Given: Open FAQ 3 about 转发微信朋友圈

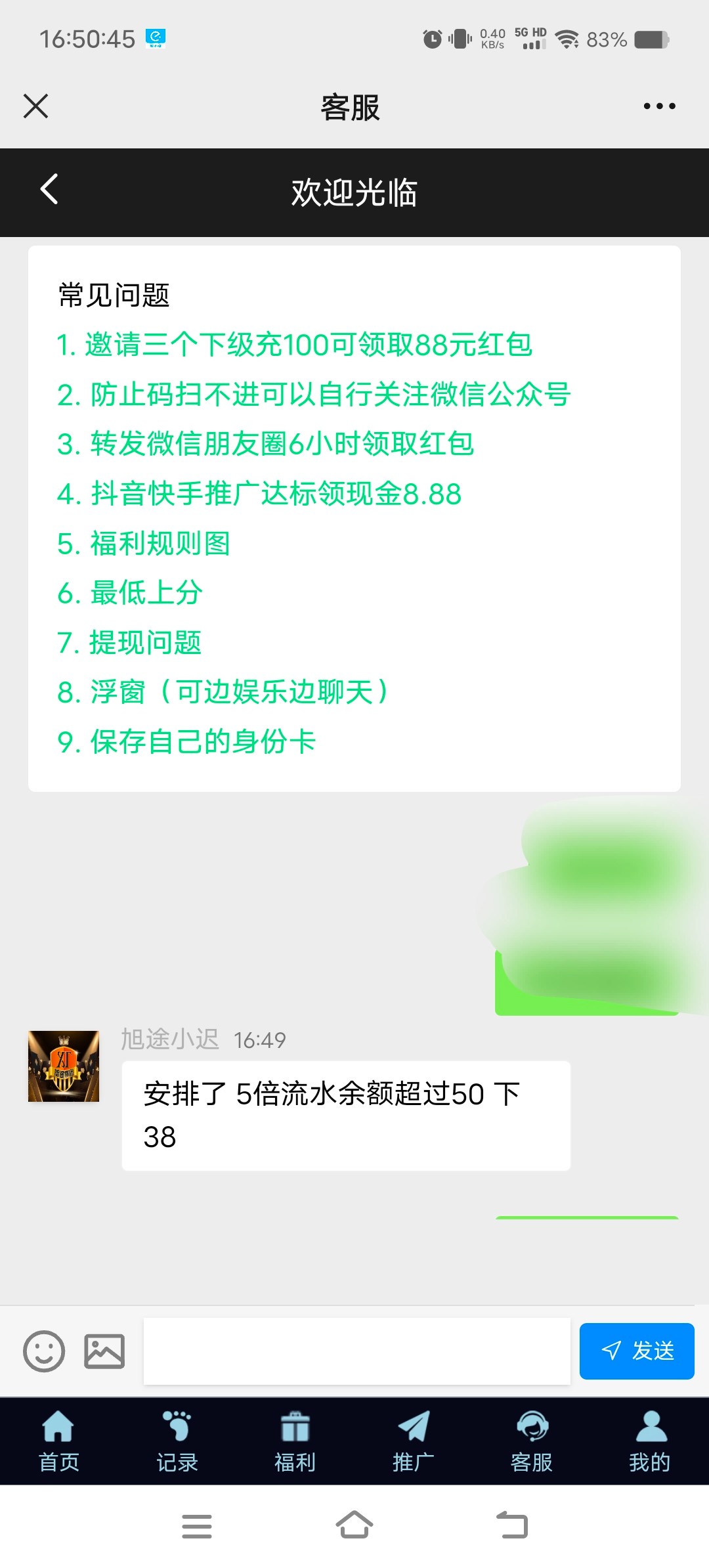Looking at the screenshot, I should tap(265, 444).
